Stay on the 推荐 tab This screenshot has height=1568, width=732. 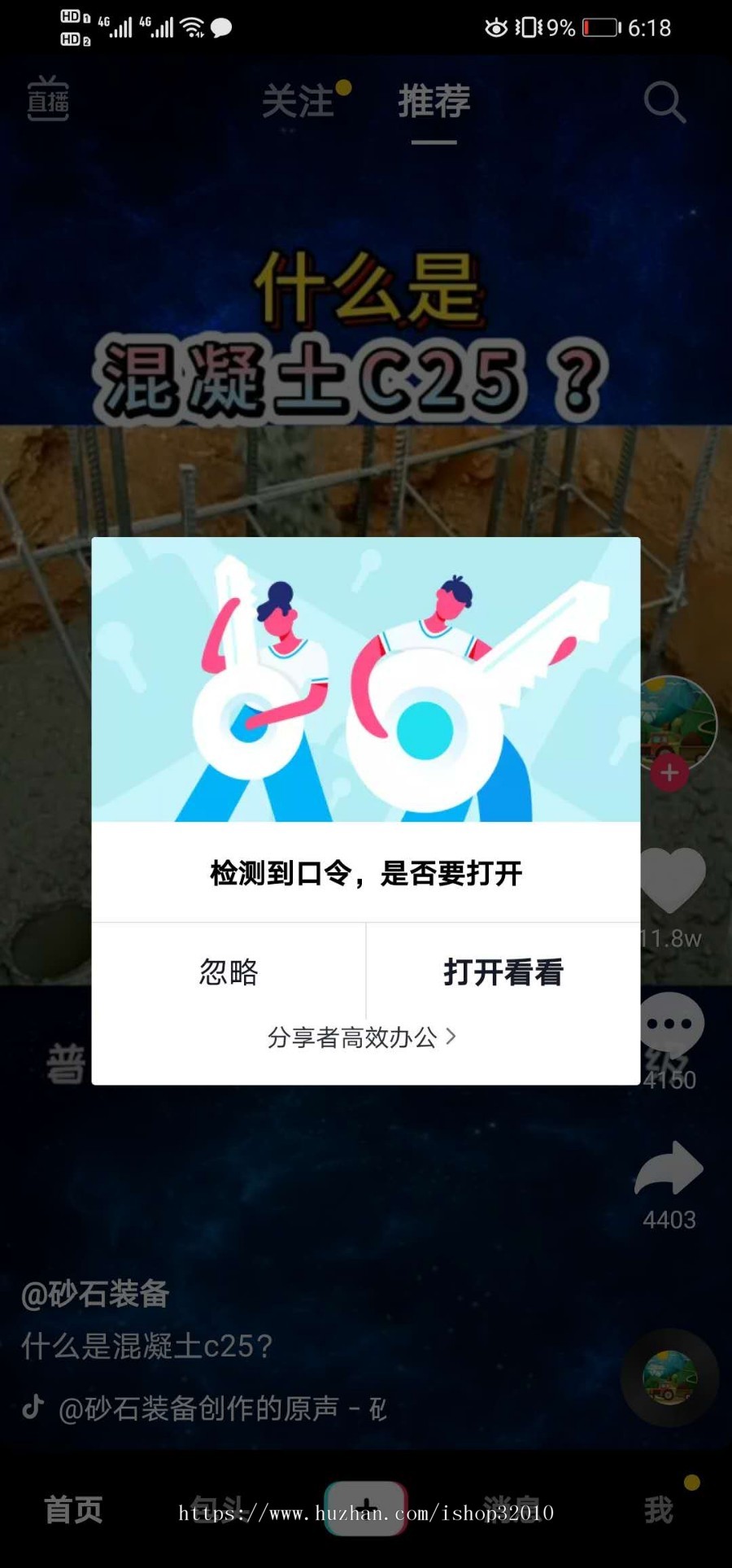coord(432,100)
